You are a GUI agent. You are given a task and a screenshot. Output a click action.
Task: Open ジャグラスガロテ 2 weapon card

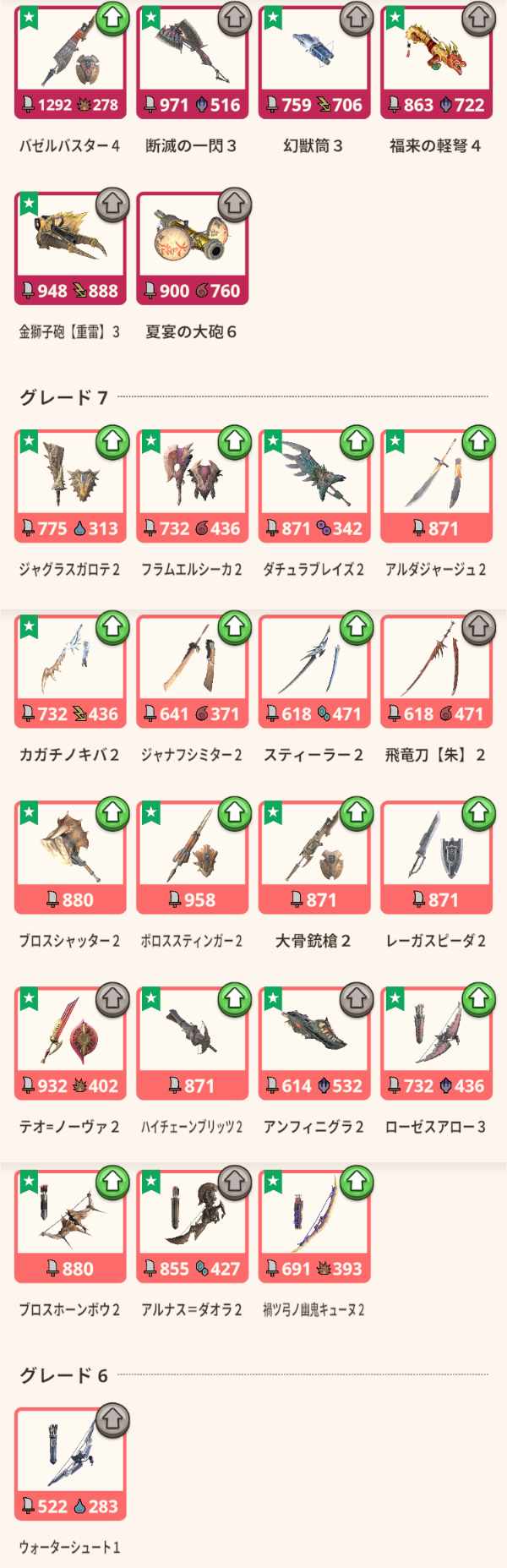(x=70, y=486)
